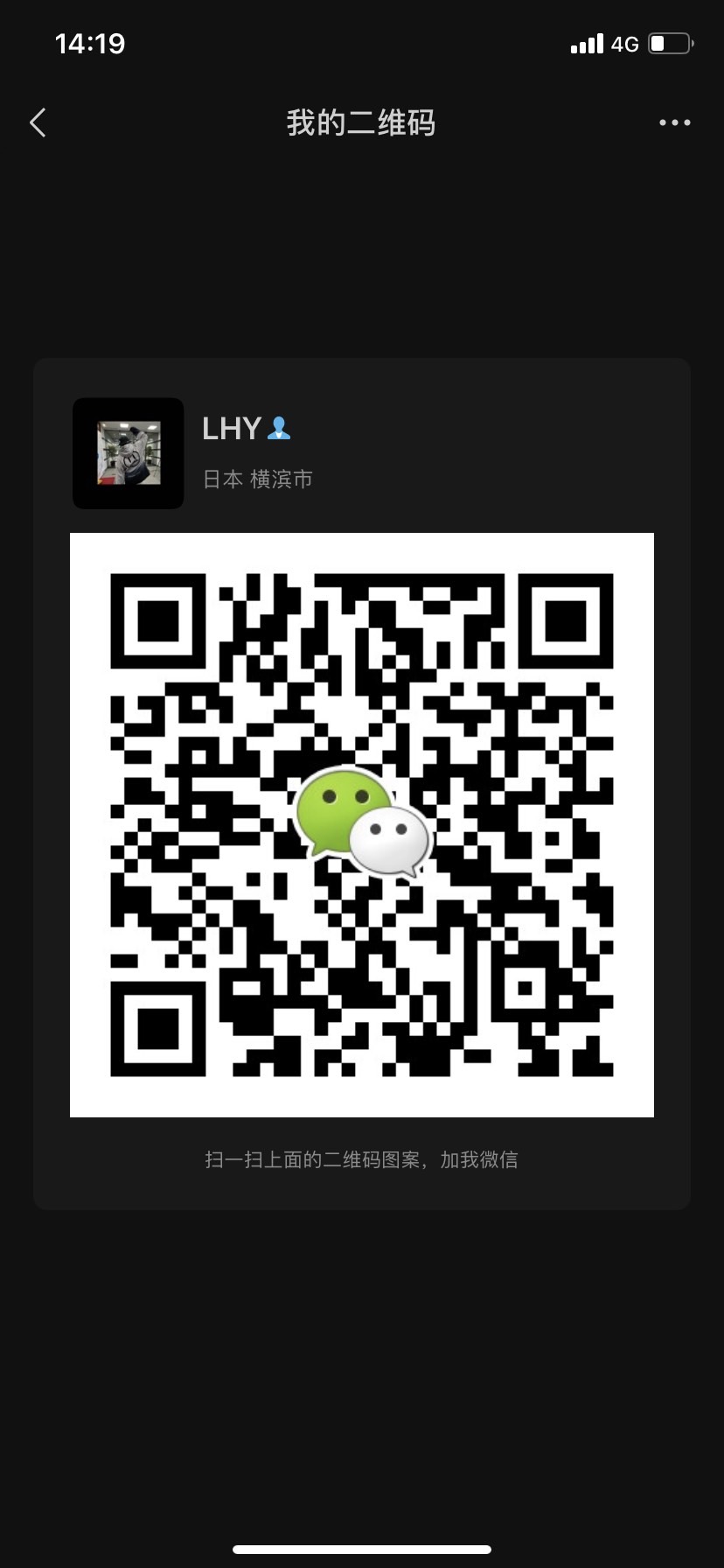Screen dimensions: 724x1568
Task: Open the three-dot more options menu
Action: (x=675, y=123)
